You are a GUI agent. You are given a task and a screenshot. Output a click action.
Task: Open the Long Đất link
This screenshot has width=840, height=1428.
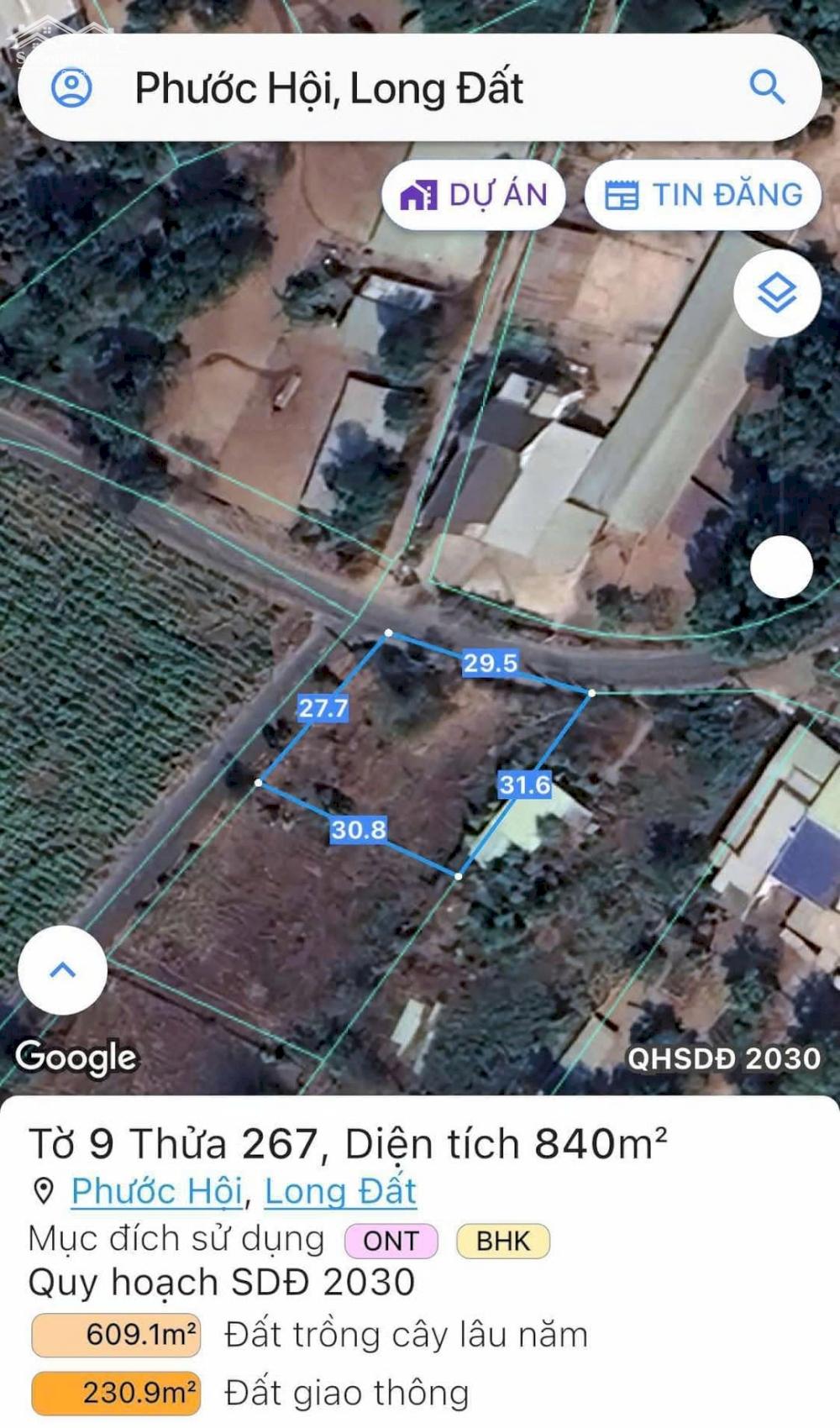340,1191
